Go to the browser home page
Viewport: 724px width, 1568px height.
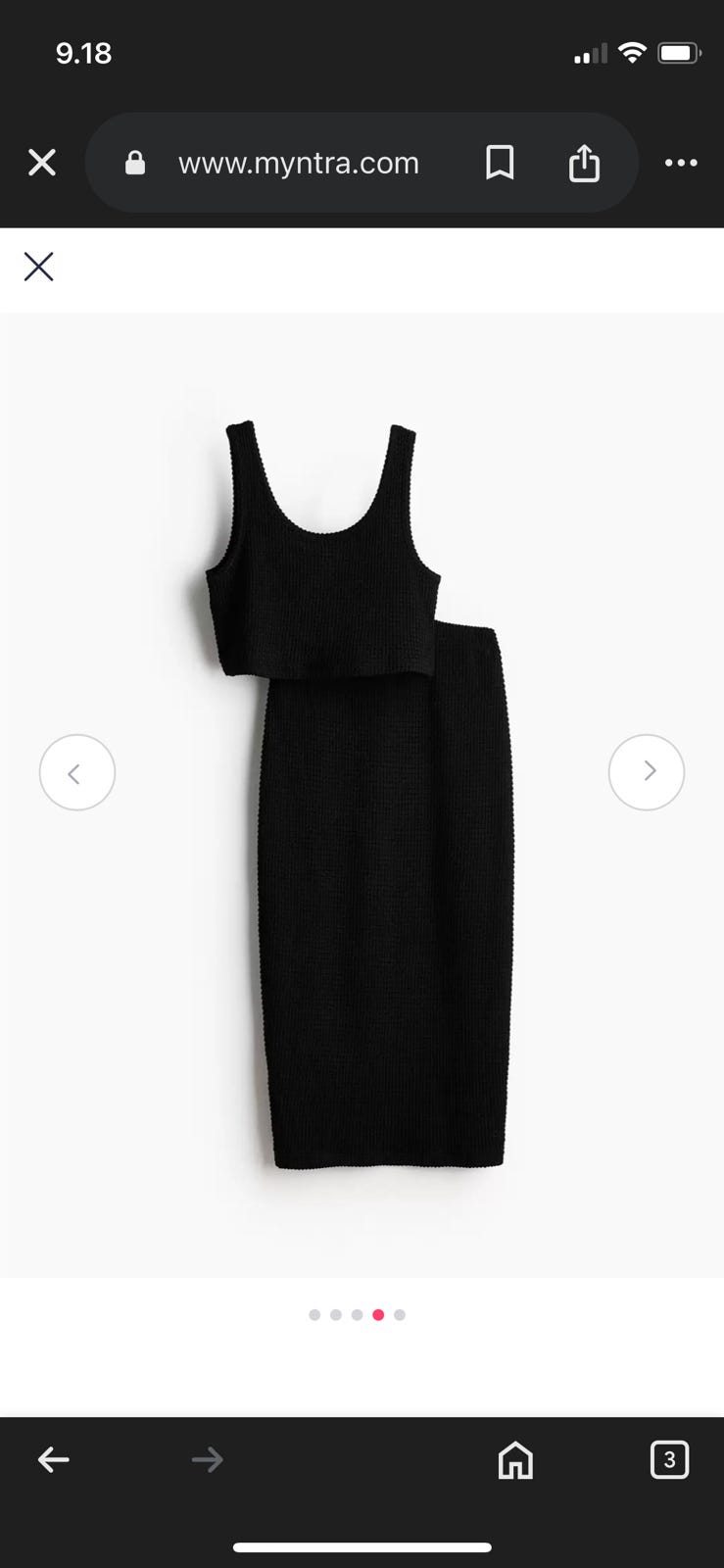[515, 1460]
